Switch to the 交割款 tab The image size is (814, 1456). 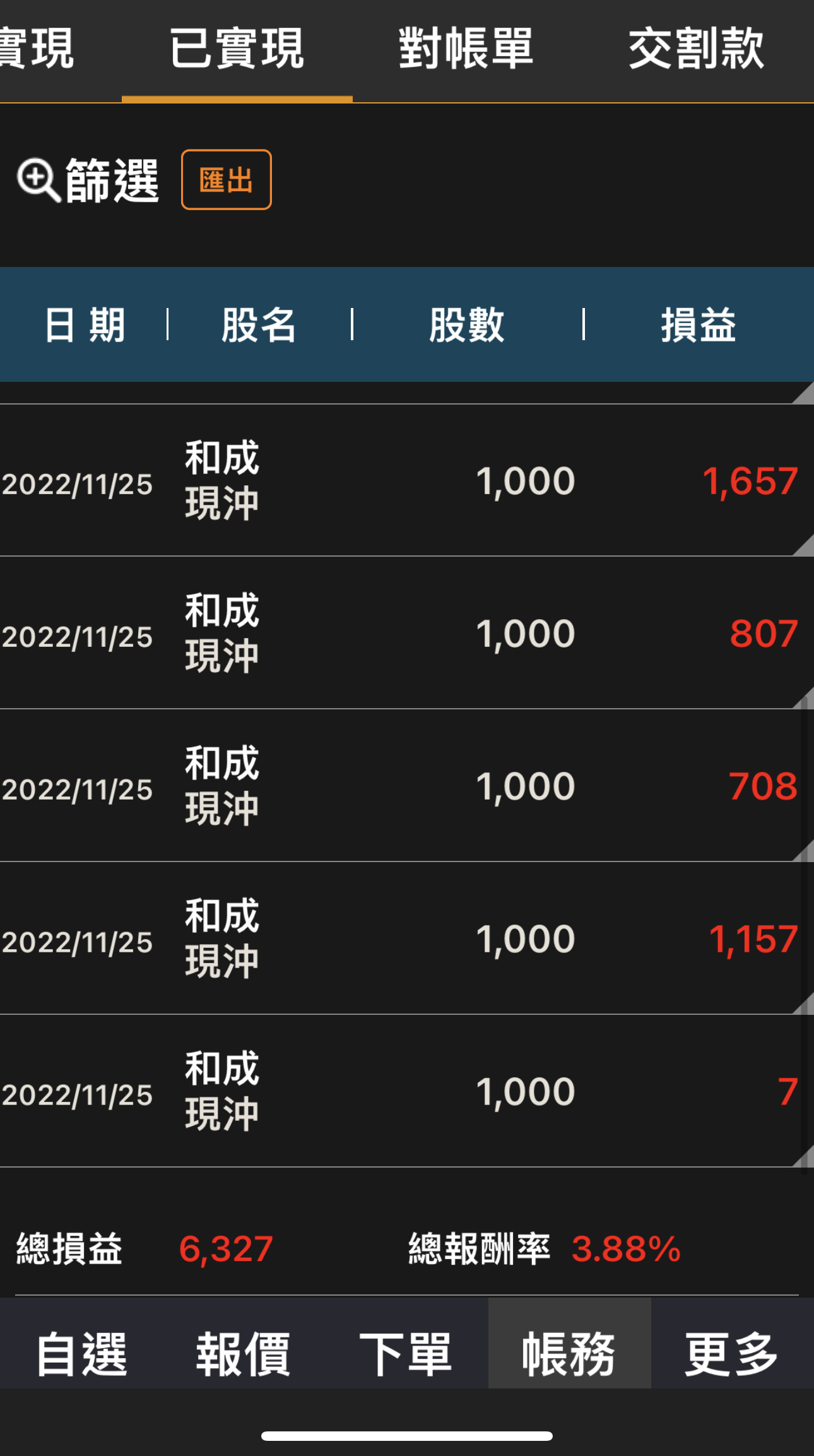[696, 49]
